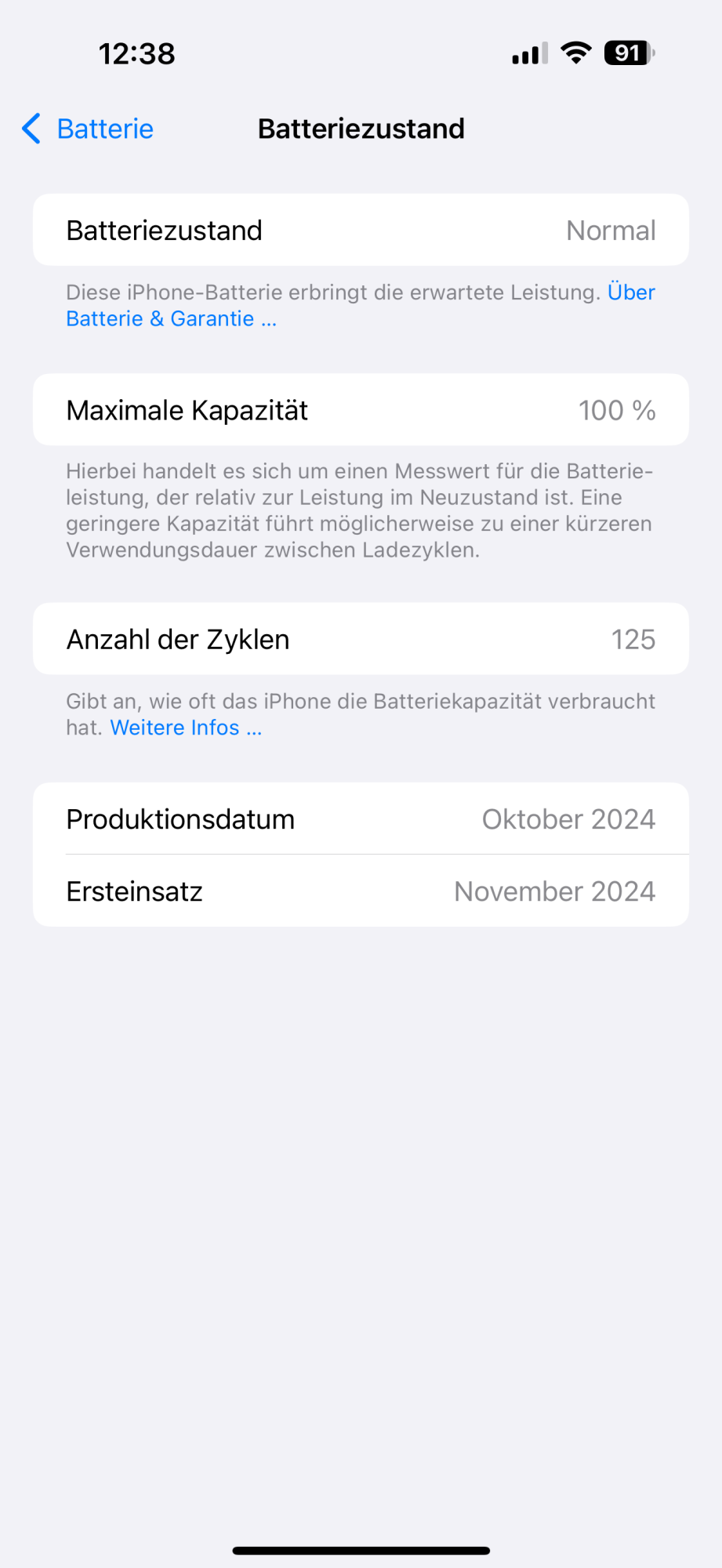Screen dimensions: 722x1568
Task: Open the Weitere Infos link
Action: click(x=186, y=728)
